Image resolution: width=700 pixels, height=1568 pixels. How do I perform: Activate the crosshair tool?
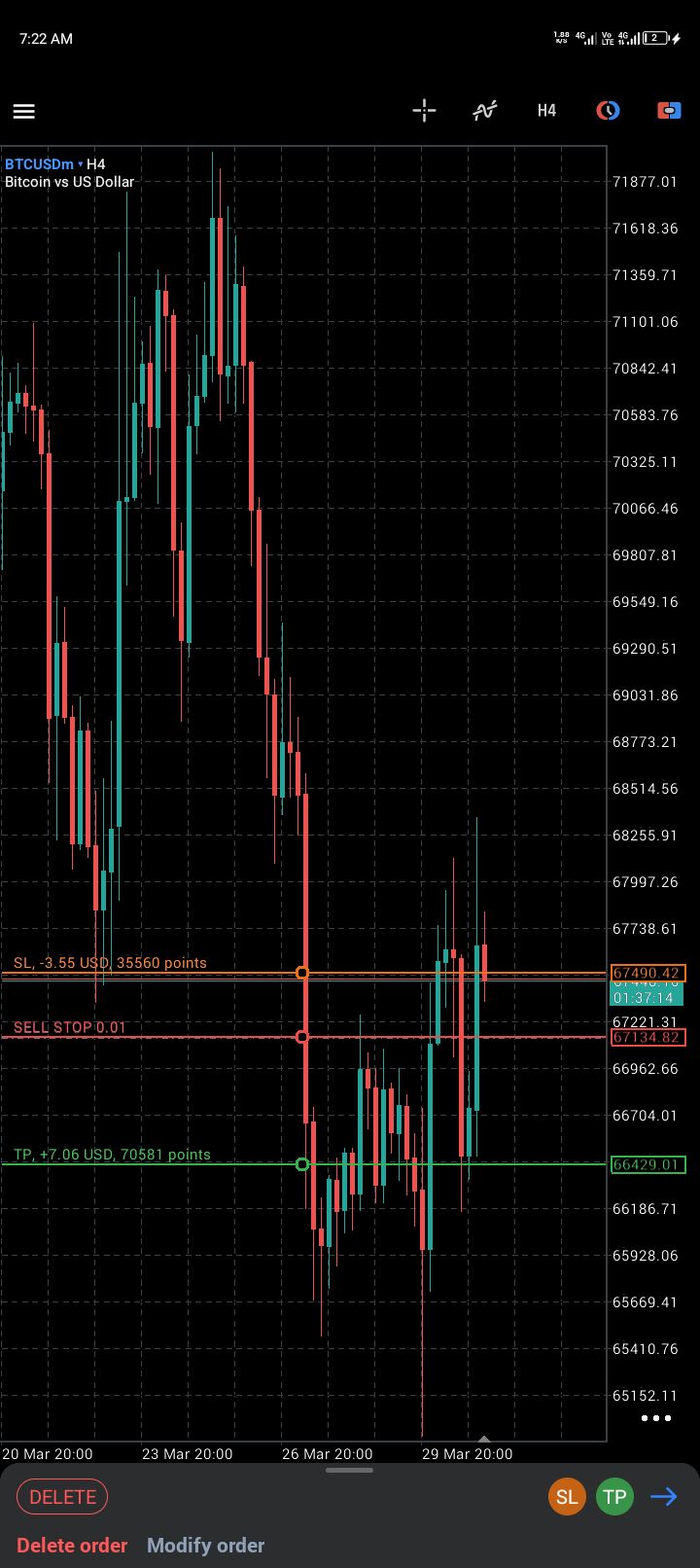pyautogui.click(x=424, y=110)
